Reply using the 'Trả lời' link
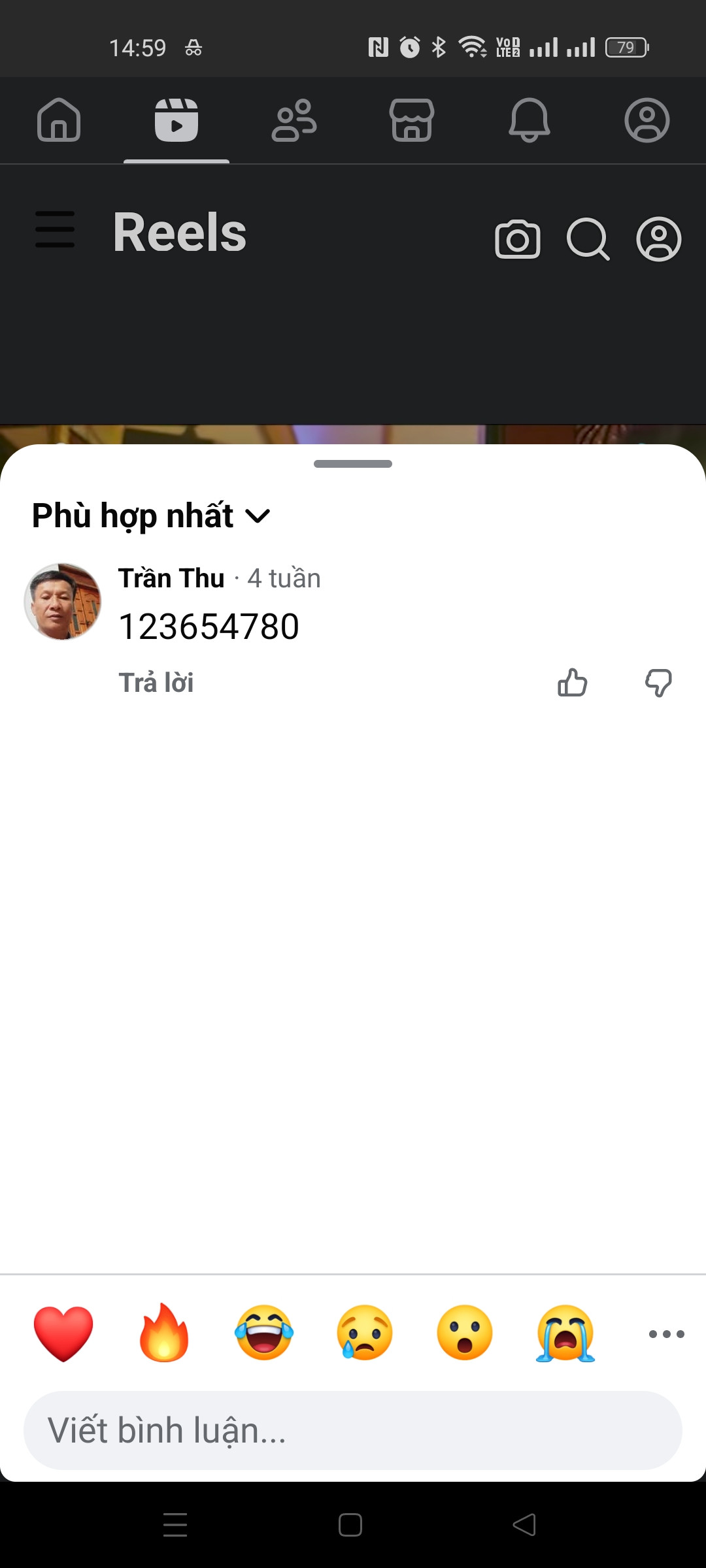706x1568 pixels. coord(156,681)
